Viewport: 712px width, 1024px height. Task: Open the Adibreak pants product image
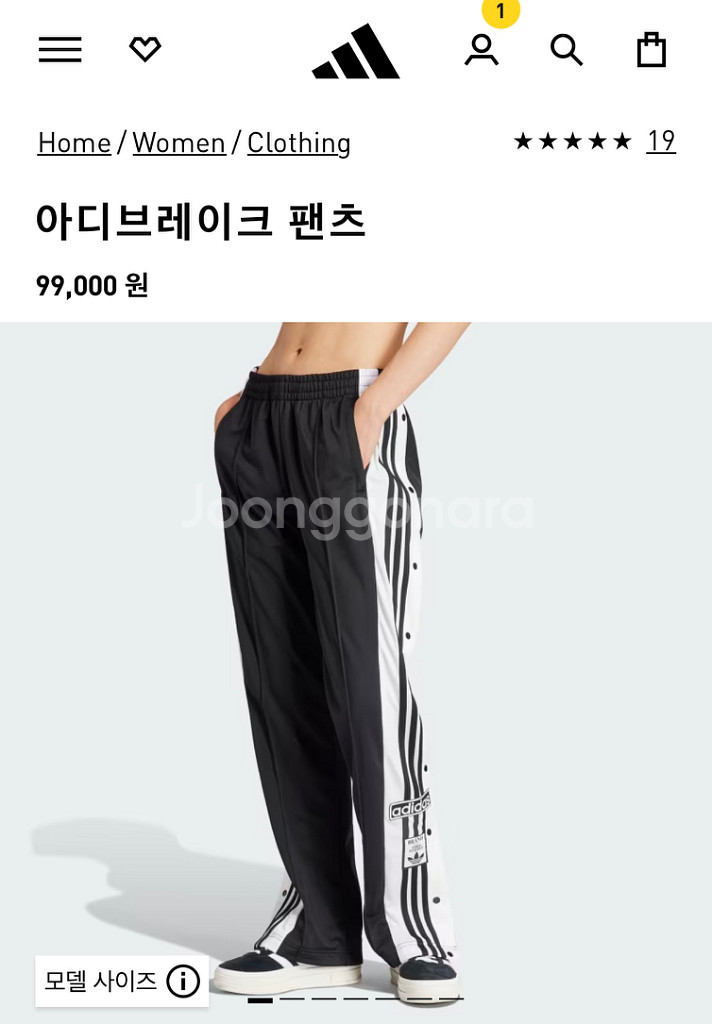pos(356,650)
